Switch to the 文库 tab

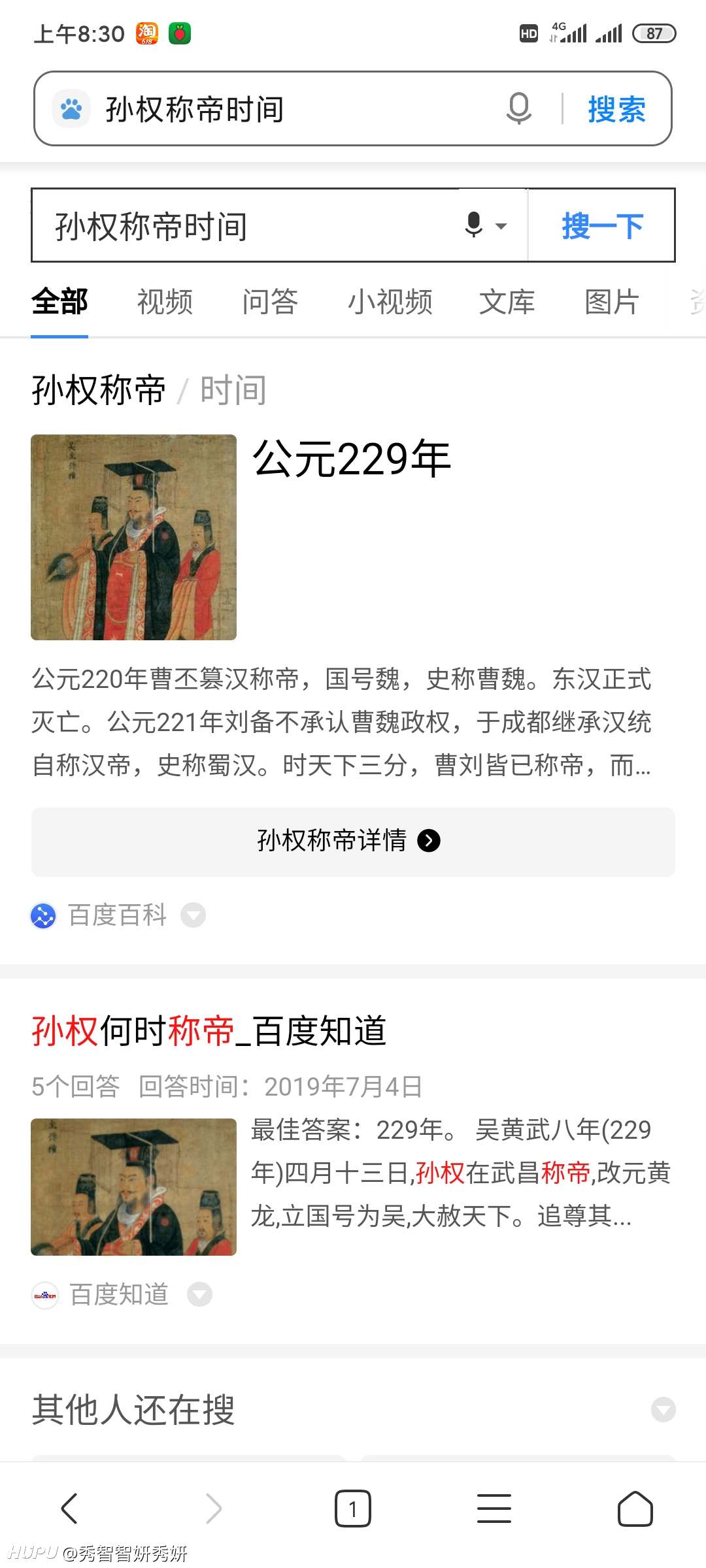click(x=507, y=302)
